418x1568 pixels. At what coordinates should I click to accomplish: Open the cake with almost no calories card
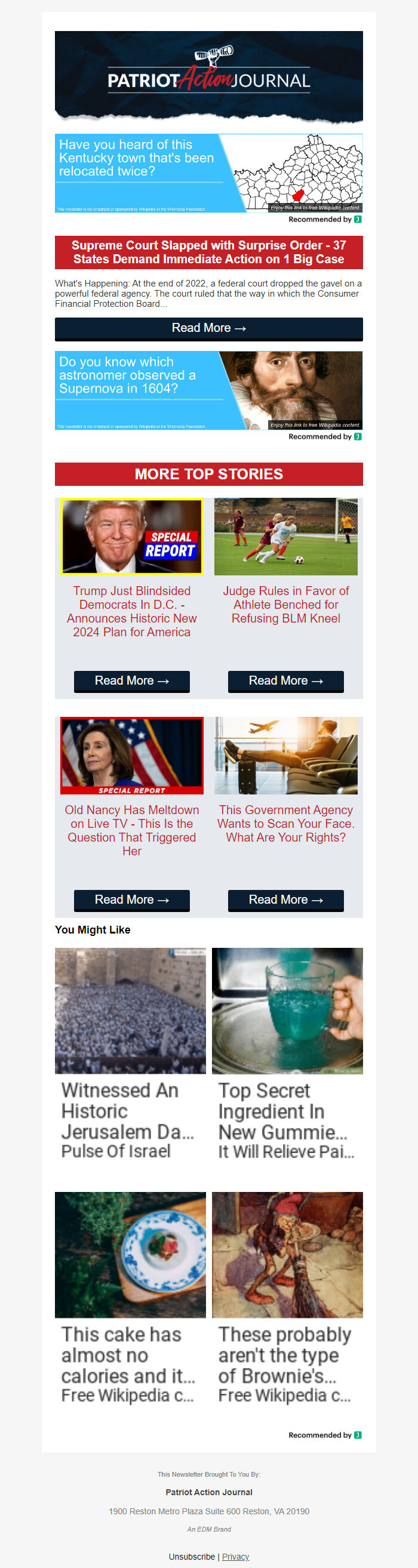point(130,1298)
